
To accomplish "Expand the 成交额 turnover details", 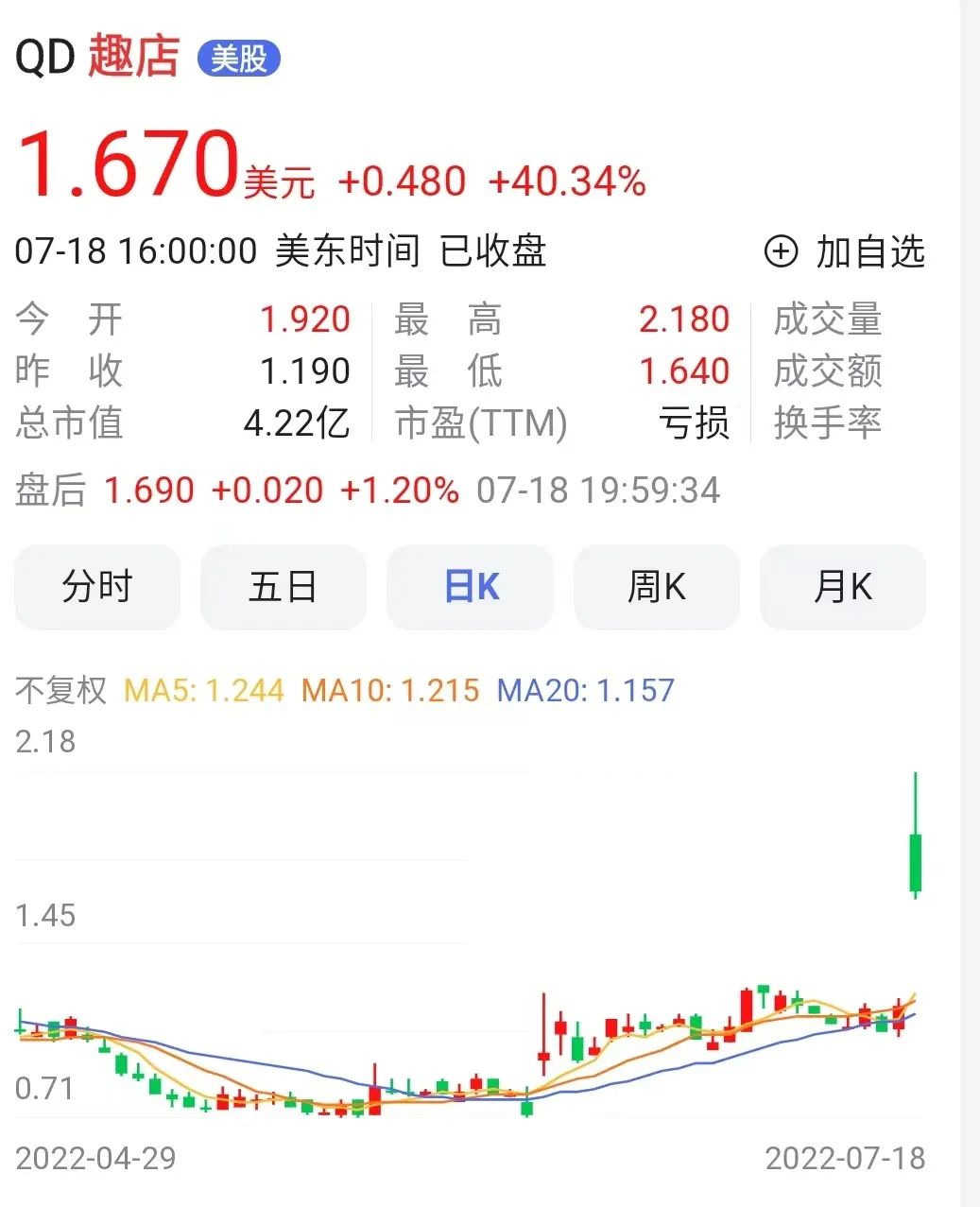I will 829,372.
